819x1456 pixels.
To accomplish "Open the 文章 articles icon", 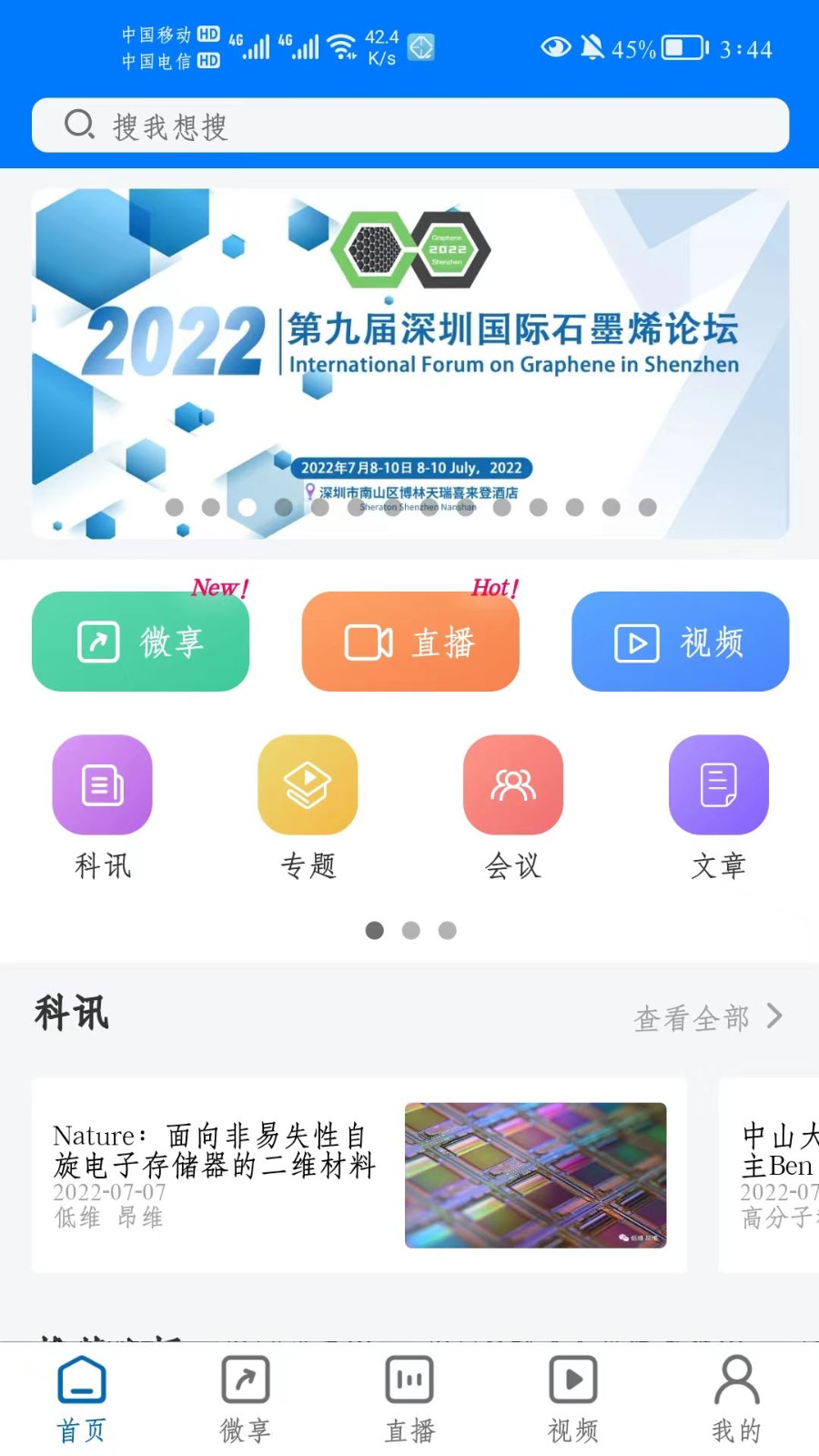I will [718, 784].
